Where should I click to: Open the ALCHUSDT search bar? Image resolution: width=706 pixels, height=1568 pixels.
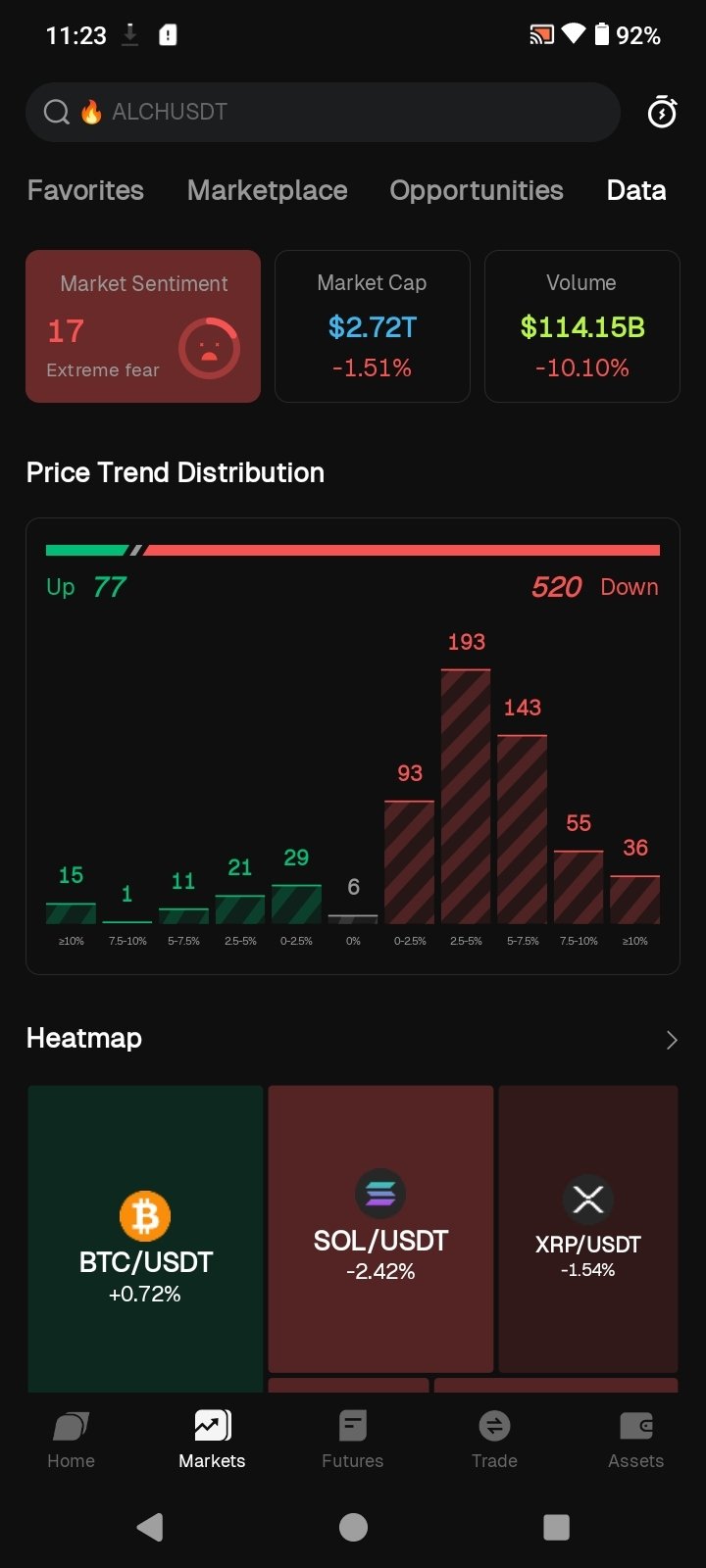[x=322, y=112]
